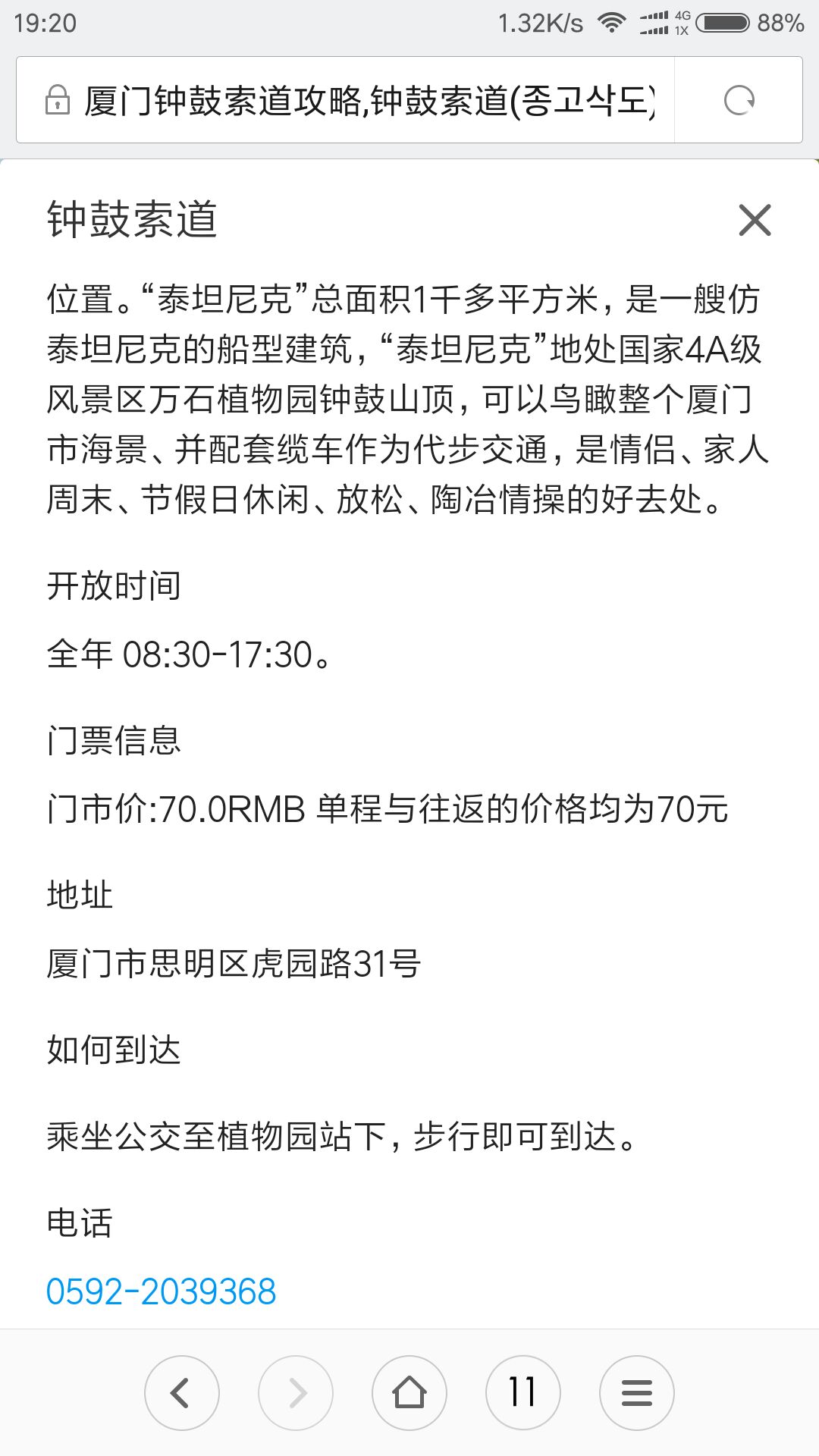Go forward to the next page

296,1393
